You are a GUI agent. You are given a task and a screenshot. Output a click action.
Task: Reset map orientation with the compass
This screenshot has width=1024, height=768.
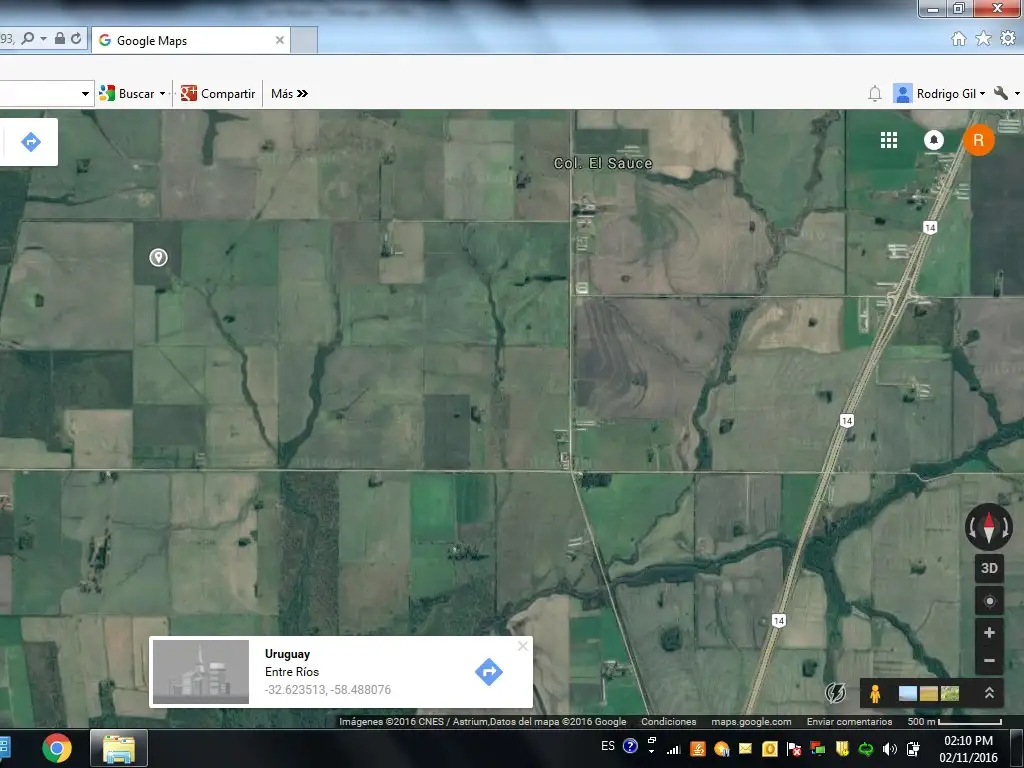click(x=989, y=526)
